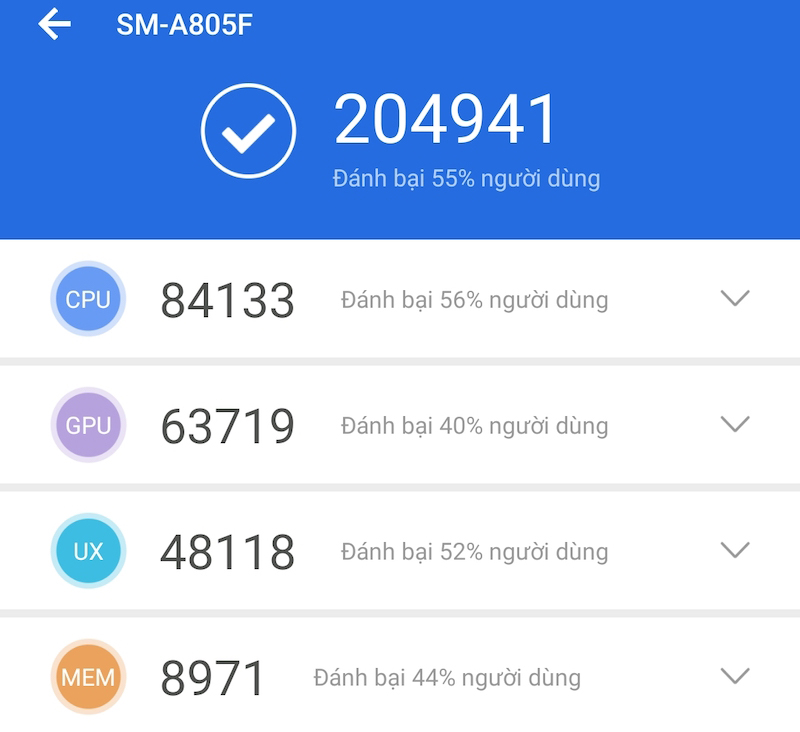Screen dimensions: 800x732
Task: Expand the MEM score section
Action: (x=735, y=677)
